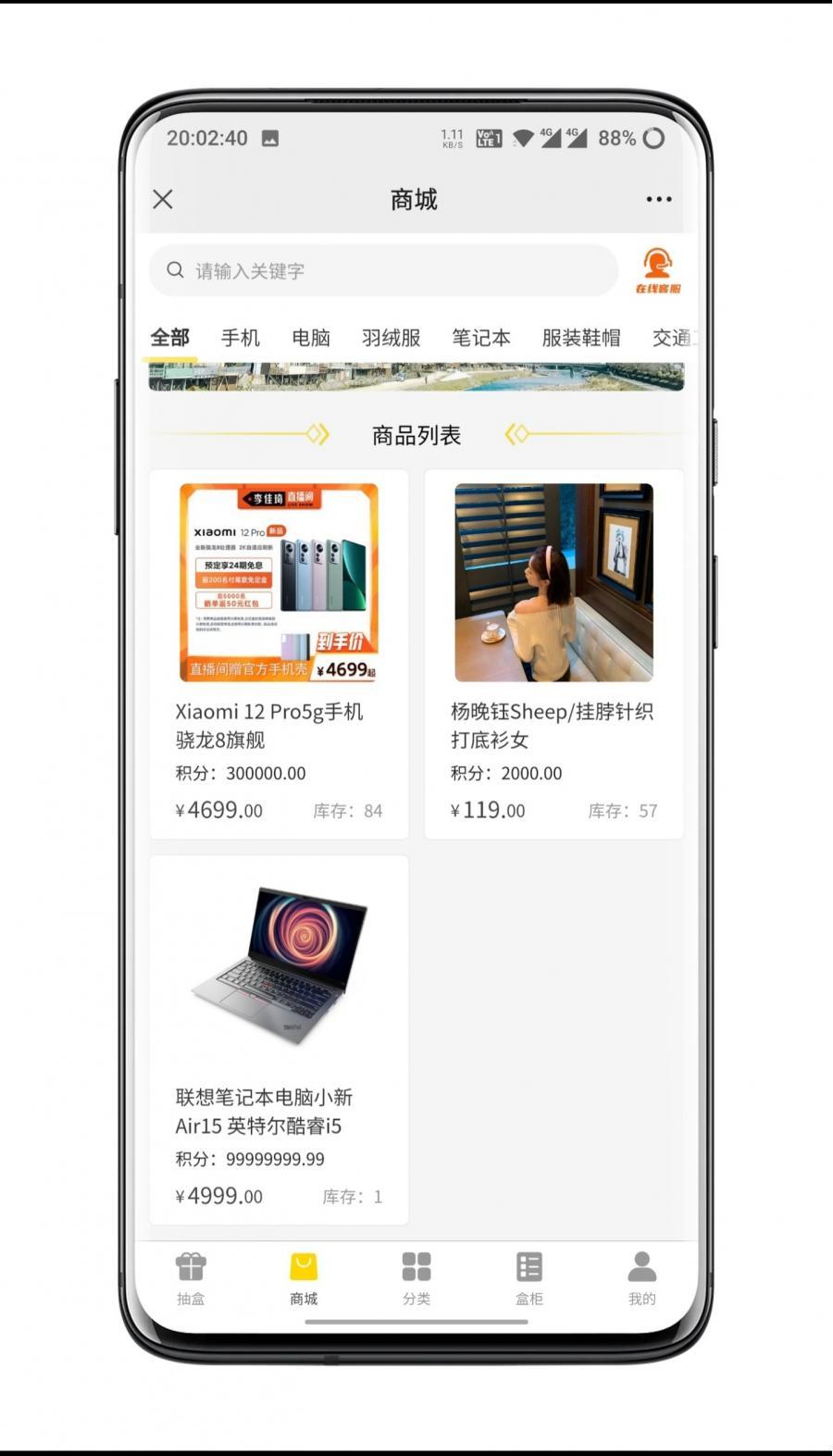Open the 分类 tab in bottom navigation
This screenshot has height=1456, width=833.
[x=416, y=1278]
